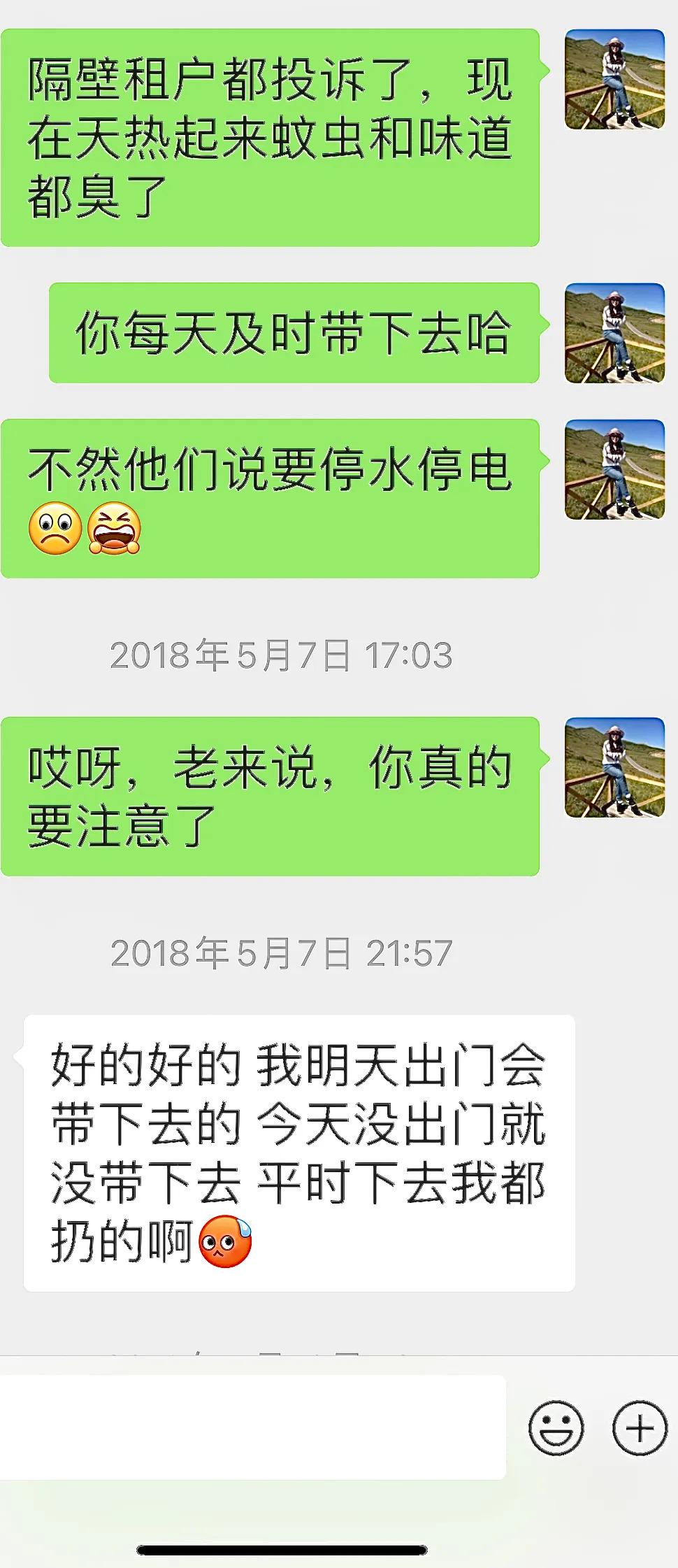This screenshot has height=1568, width=678.
Task: Open the sender's avatar beside the top message
Action: point(615,77)
